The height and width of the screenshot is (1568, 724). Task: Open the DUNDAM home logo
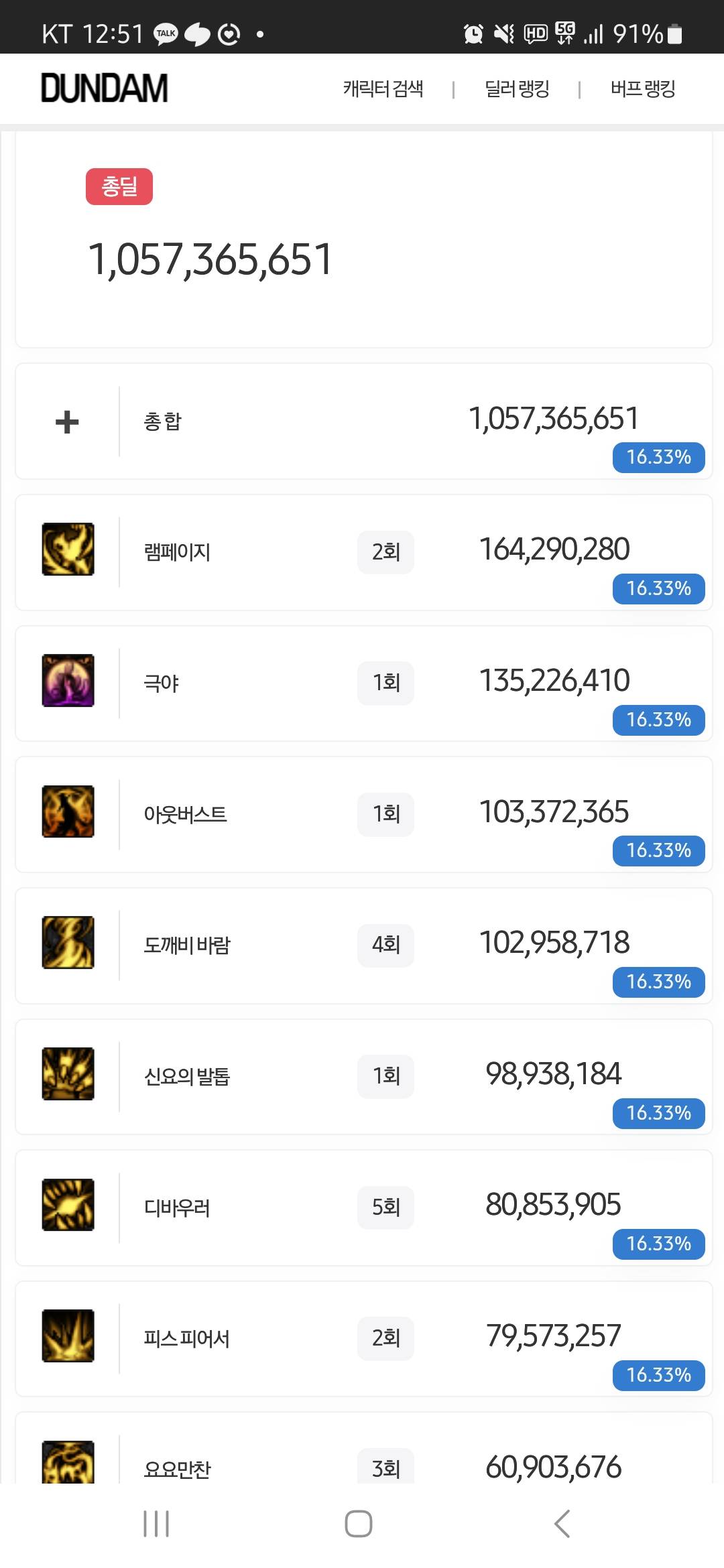coord(104,88)
